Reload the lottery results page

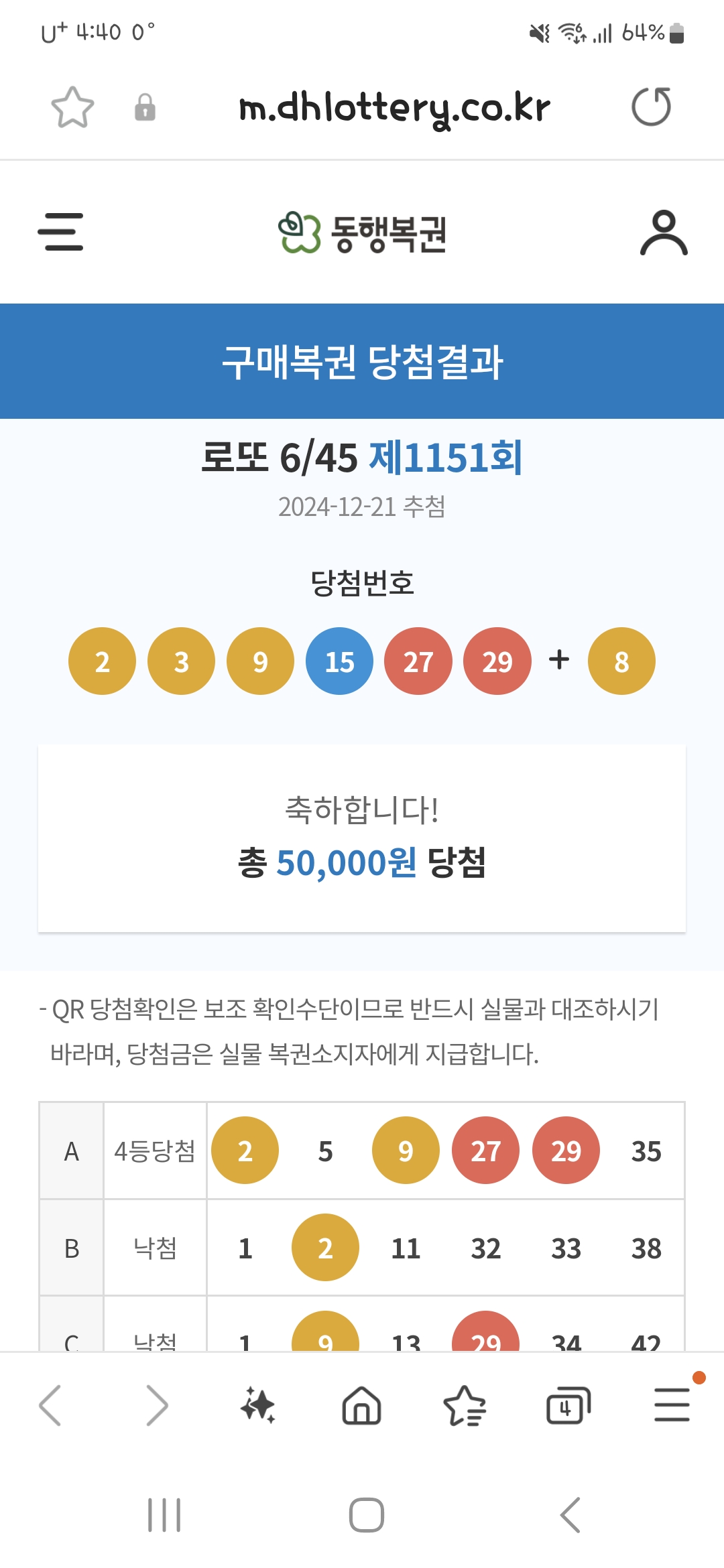(x=651, y=107)
